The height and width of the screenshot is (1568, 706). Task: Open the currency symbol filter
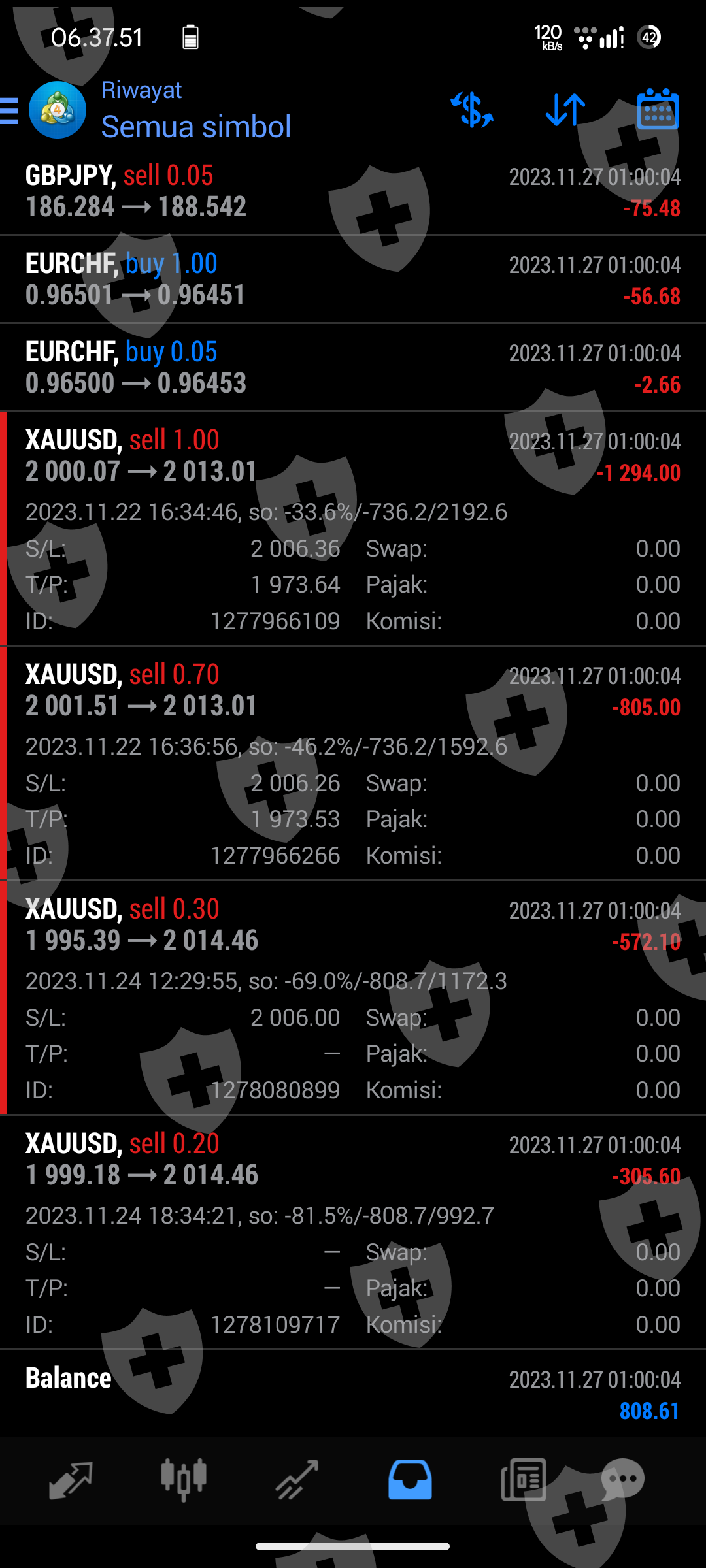(x=472, y=110)
